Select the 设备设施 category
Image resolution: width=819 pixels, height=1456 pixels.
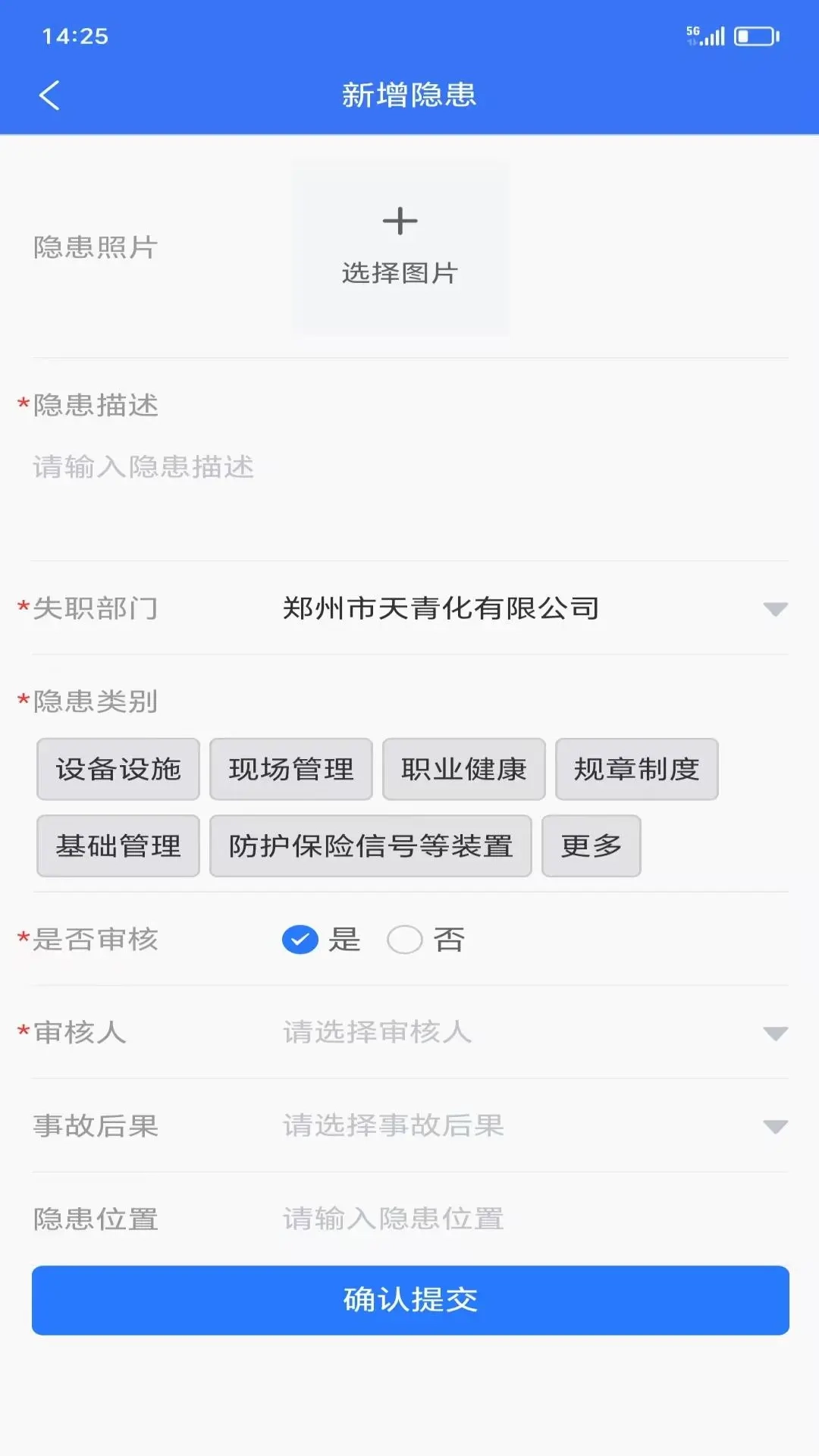[118, 769]
